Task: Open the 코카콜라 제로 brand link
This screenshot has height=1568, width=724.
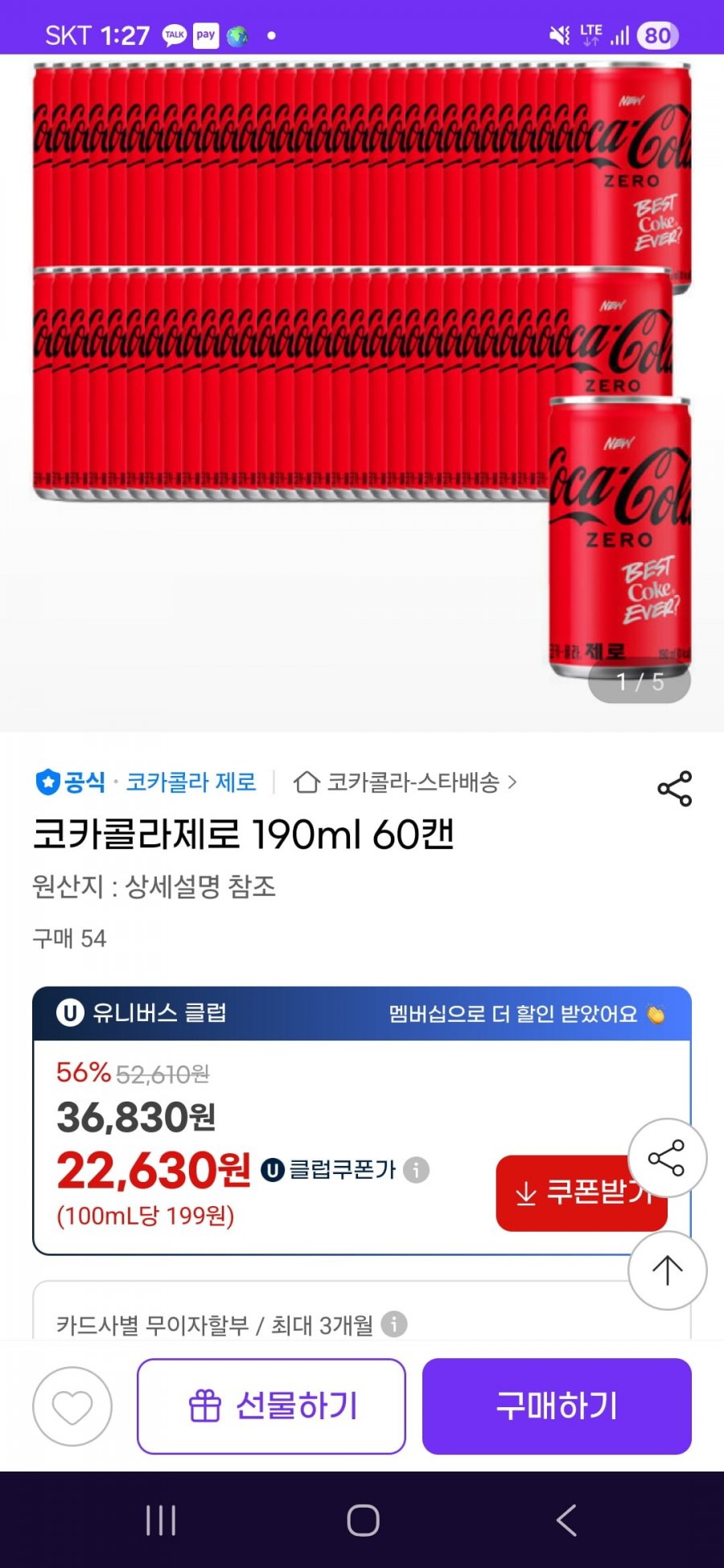Action: click(191, 782)
